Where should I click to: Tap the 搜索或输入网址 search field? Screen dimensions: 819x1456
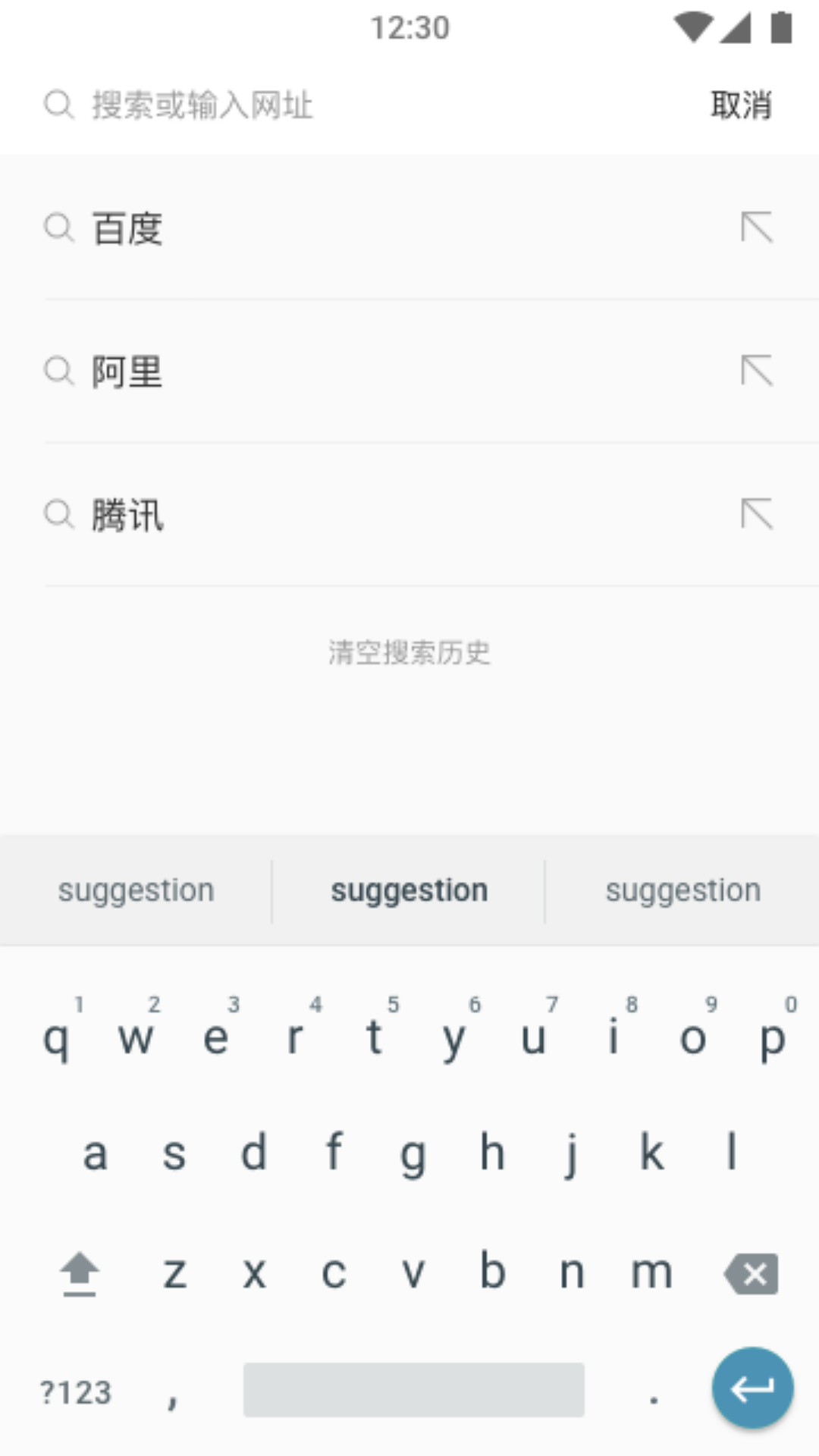click(364, 105)
